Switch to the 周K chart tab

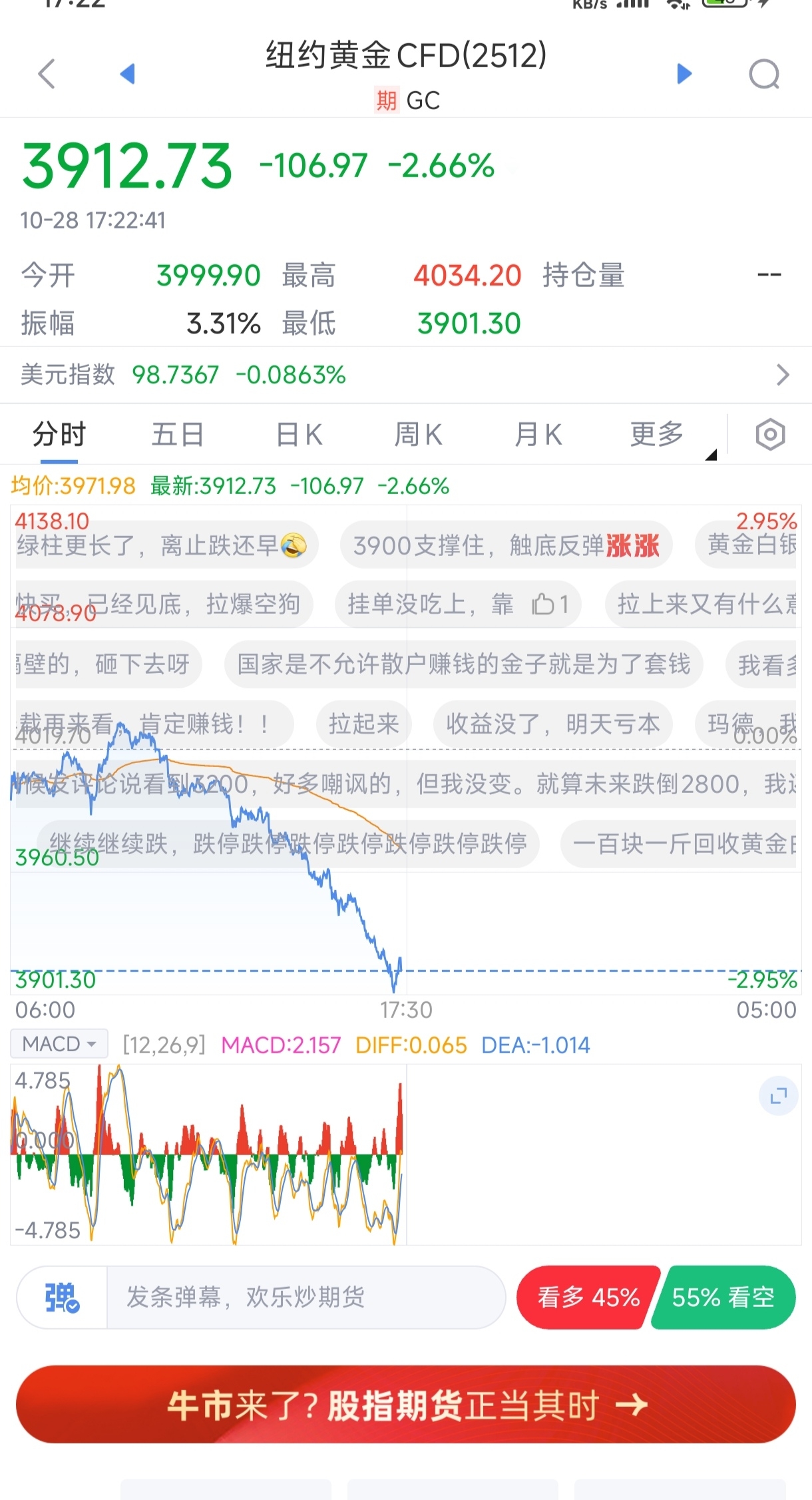[x=418, y=435]
